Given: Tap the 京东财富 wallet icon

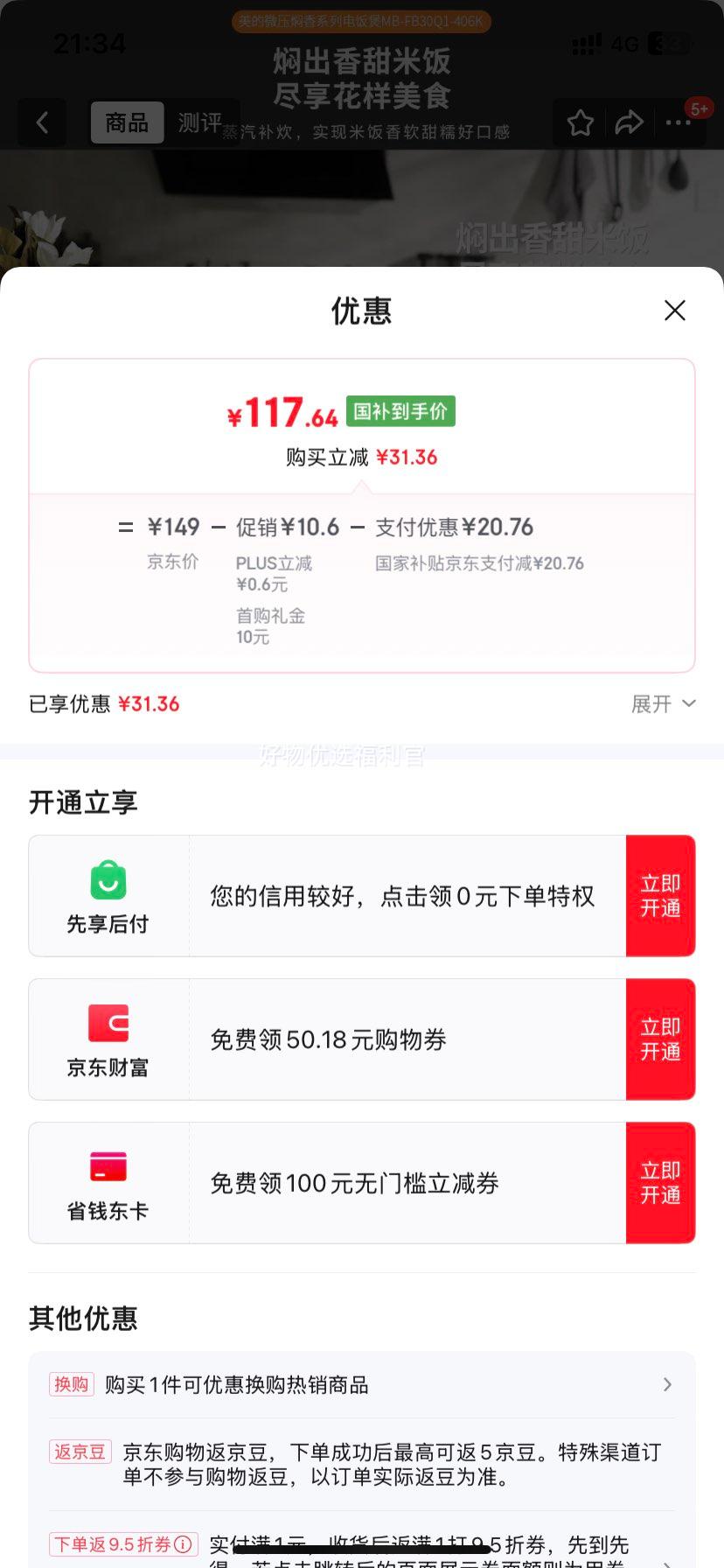Looking at the screenshot, I should click(x=108, y=1022).
